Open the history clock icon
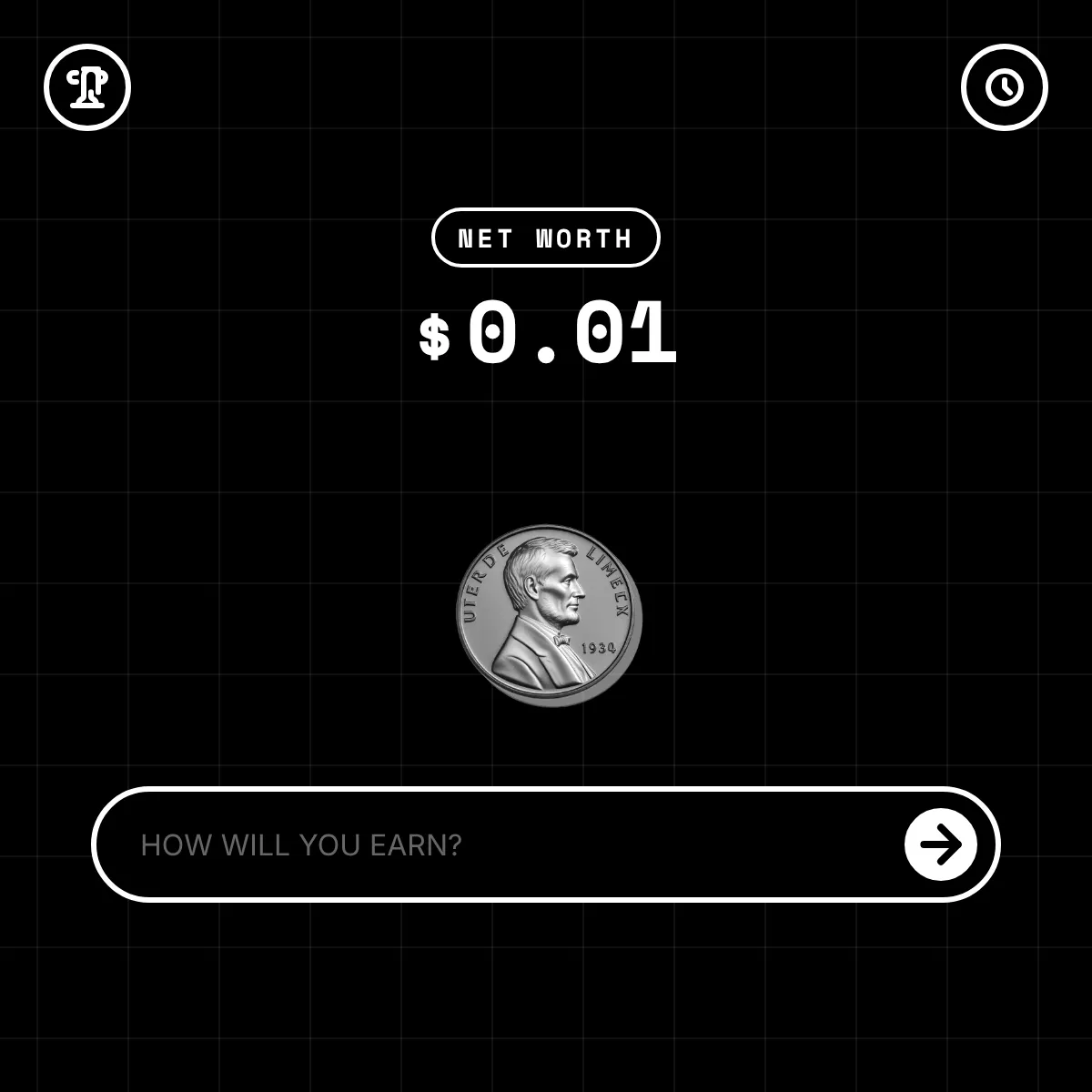This screenshot has width=1092, height=1092. (1004, 87)
